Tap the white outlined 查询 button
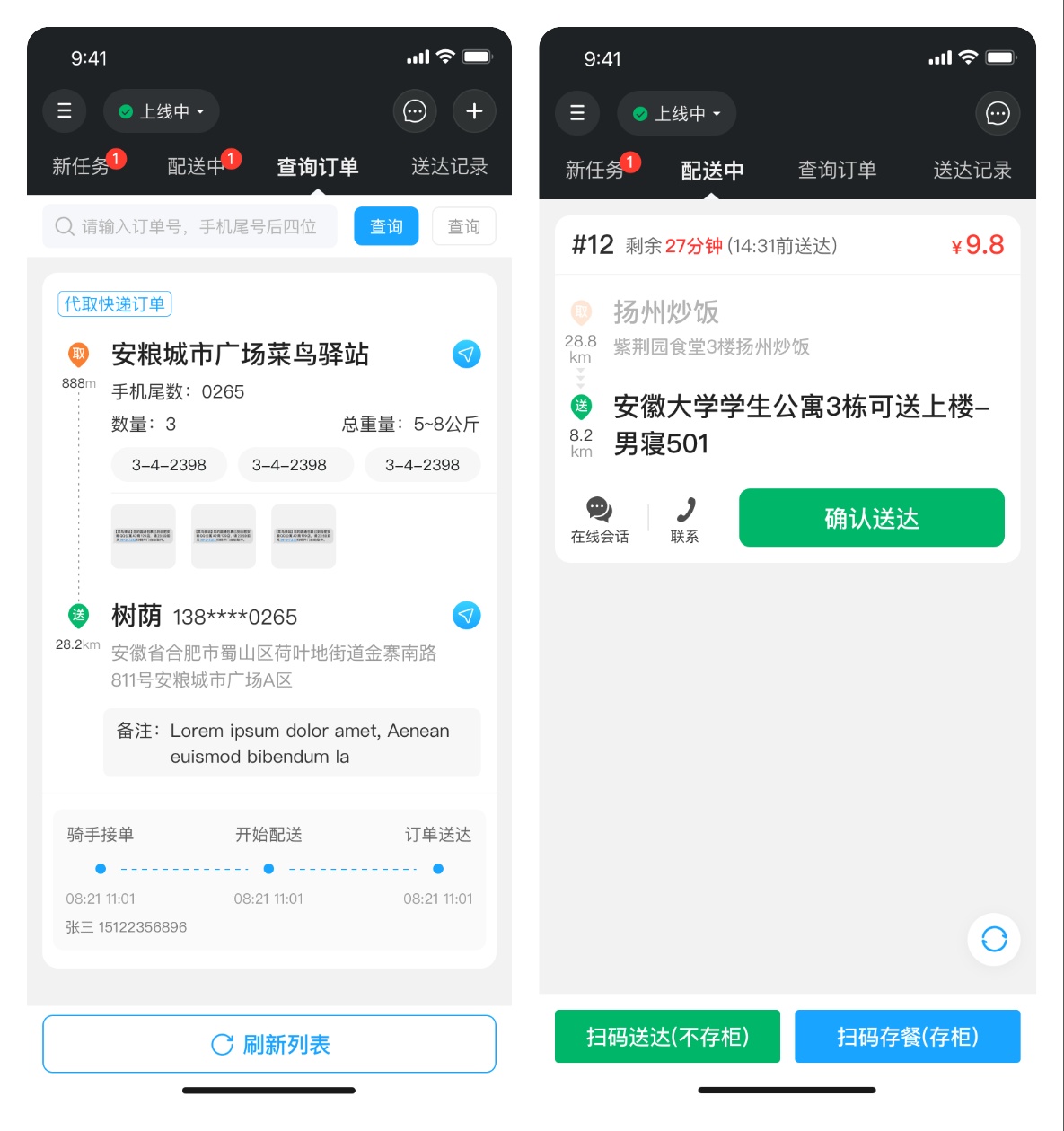The height and width of the screenshot is (1131, 1064). point(463,226)
